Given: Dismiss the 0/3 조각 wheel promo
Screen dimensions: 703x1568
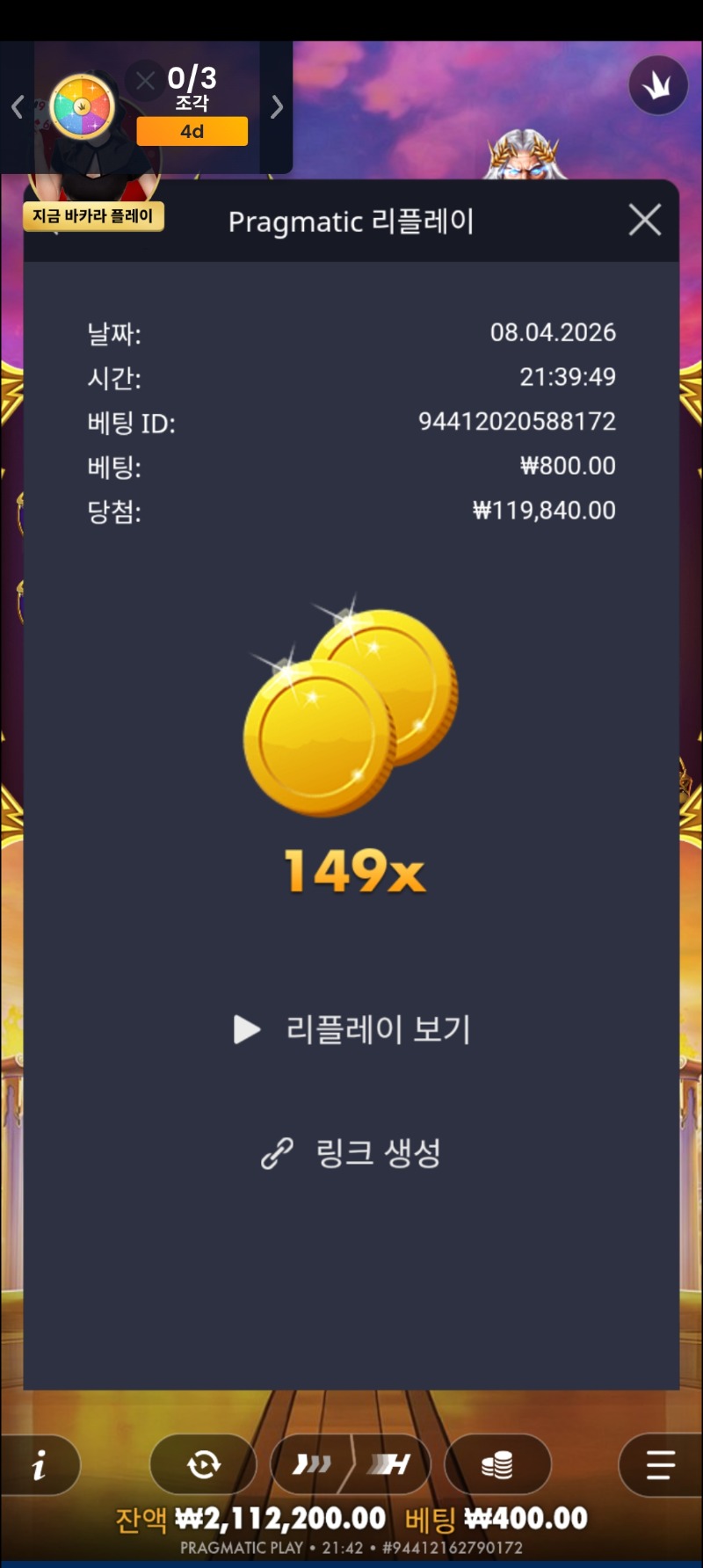Looking at the screenshot, I should point(146,81).
